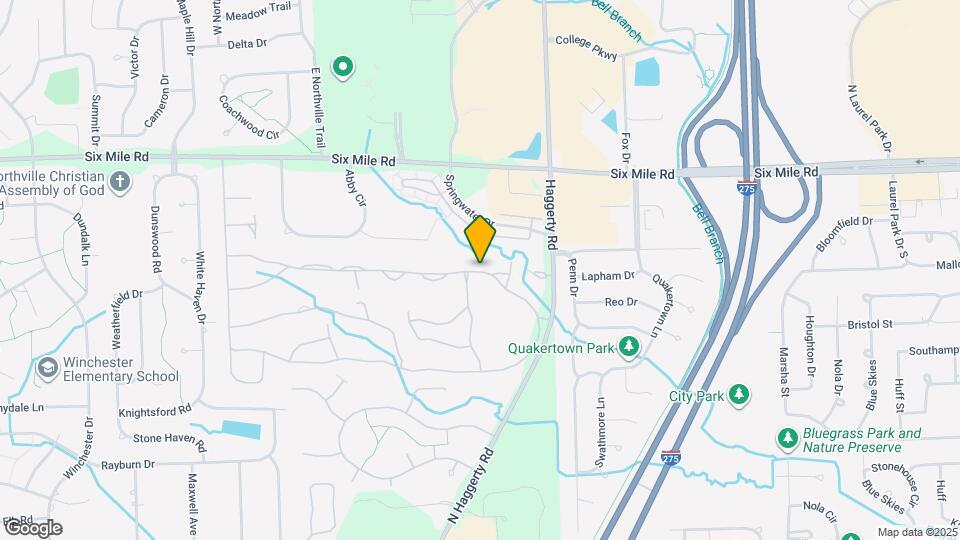Tap the orange location marker
Image resolution: width=960 pixels, height=540 pixels.
tap(481, 239)
